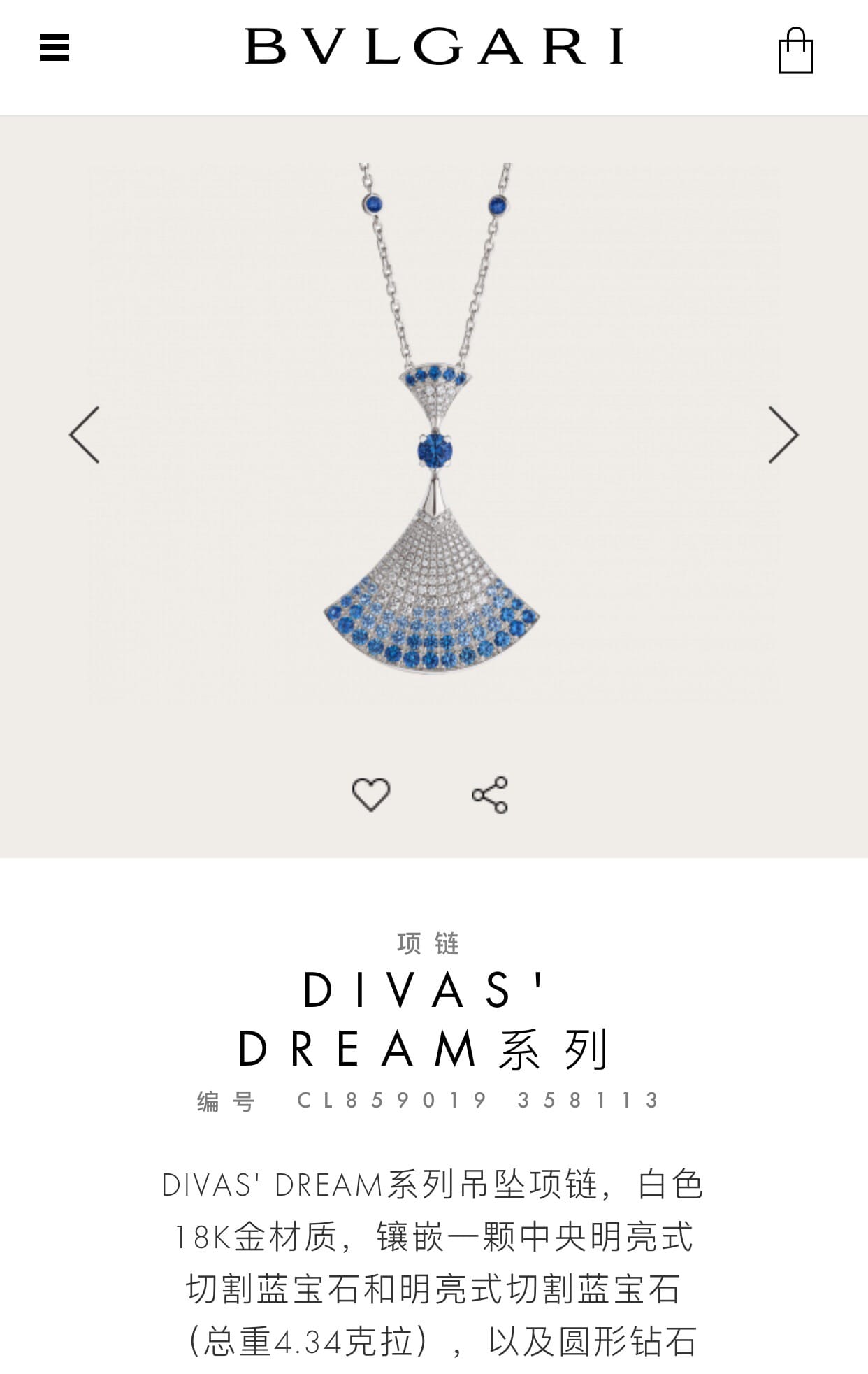Show the next product image
Image resolution: width=868 pixels, height=1374 pixels.
(783, 434)
